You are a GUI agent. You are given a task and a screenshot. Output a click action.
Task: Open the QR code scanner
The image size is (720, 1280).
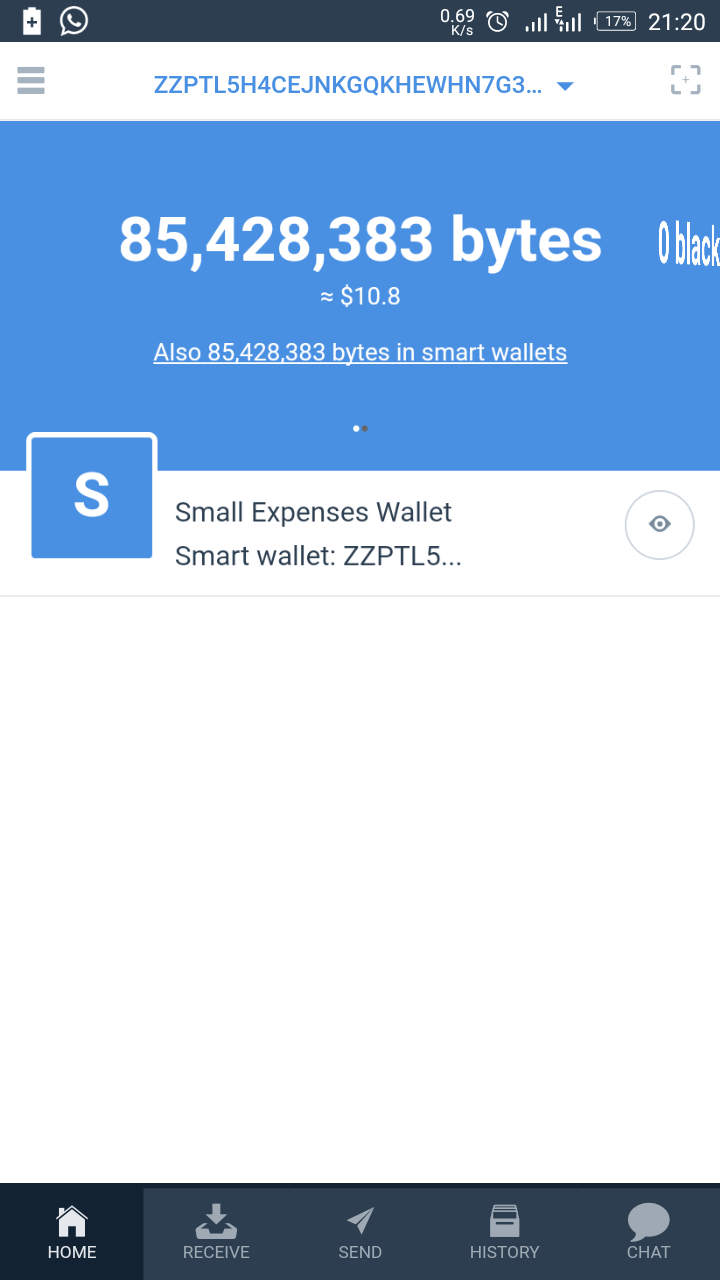coord(685,80)
